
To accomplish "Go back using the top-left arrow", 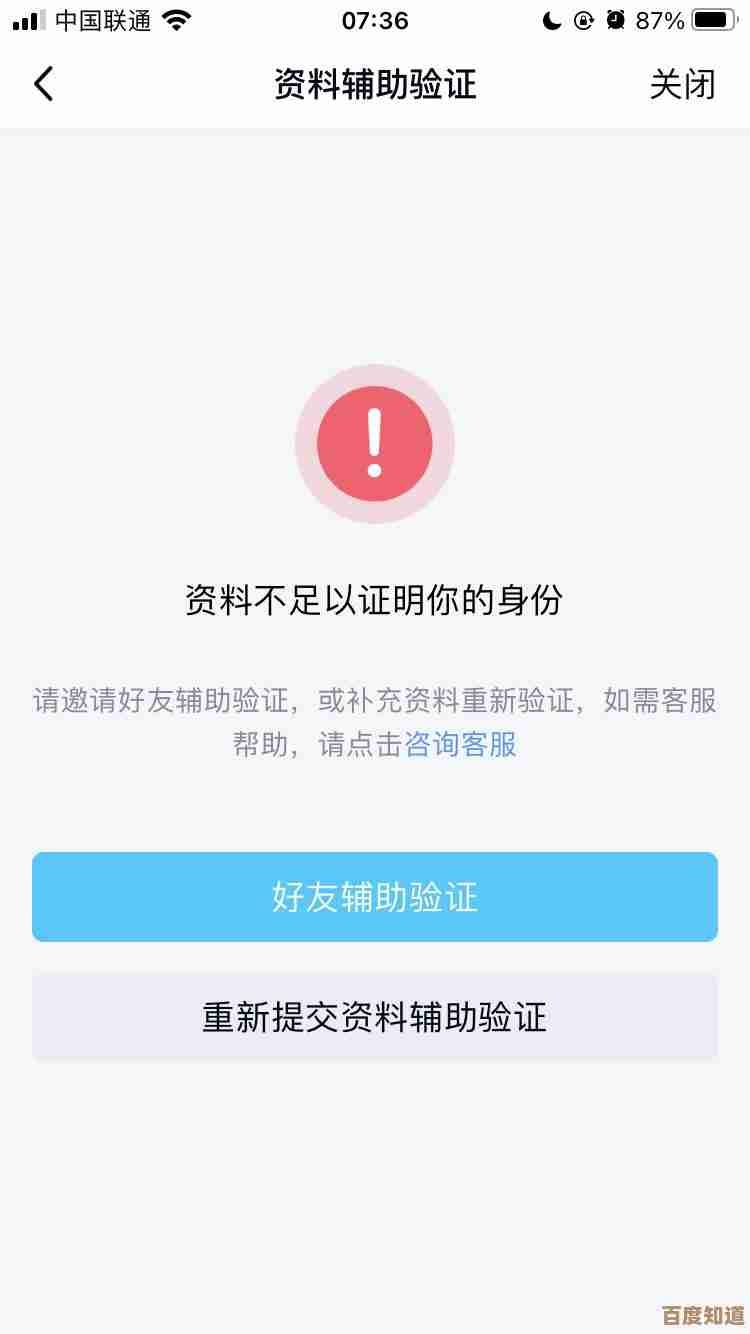I will 43,84.
